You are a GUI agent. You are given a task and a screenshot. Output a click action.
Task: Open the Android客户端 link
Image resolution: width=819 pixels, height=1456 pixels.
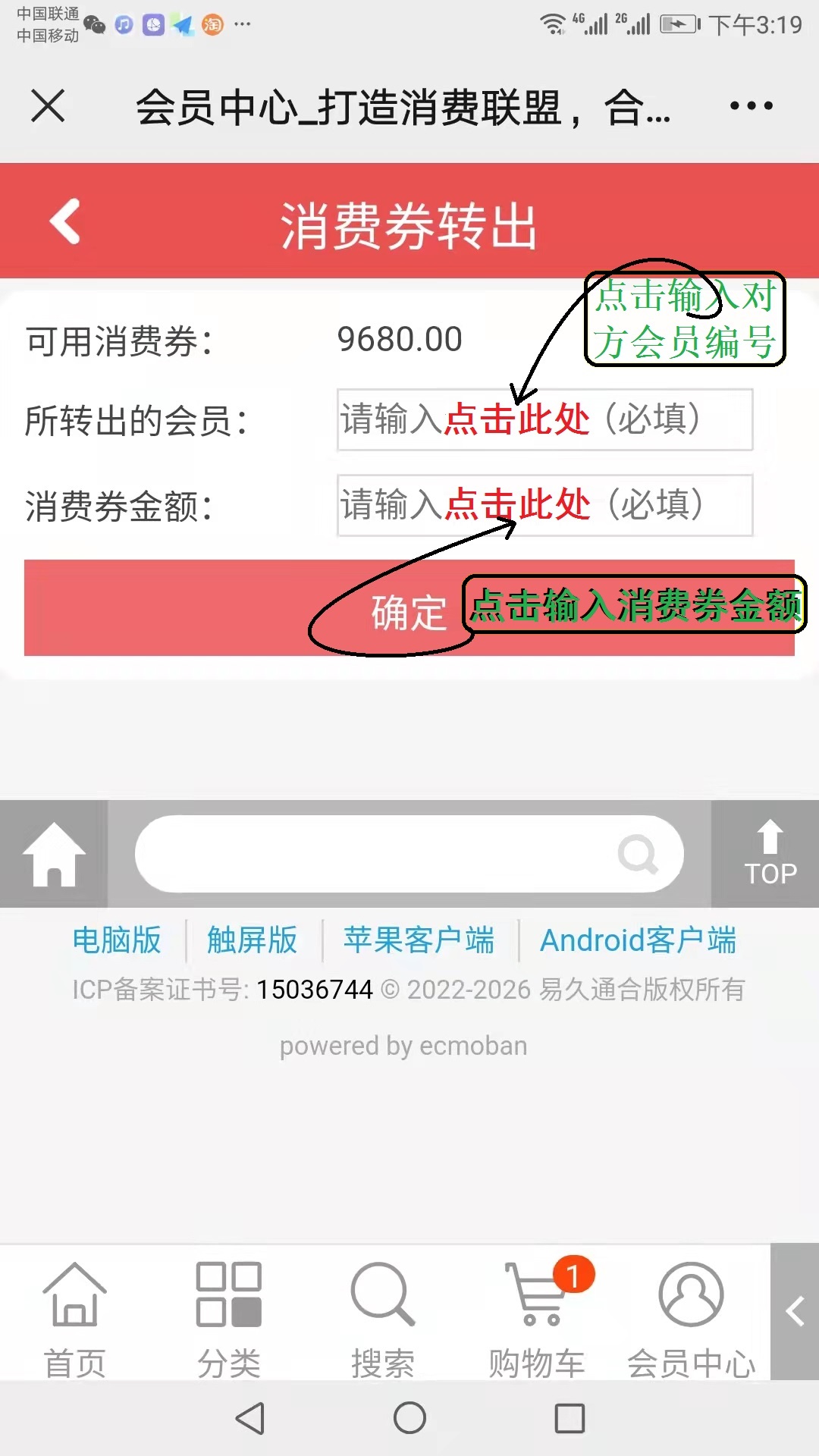point(638,940)
